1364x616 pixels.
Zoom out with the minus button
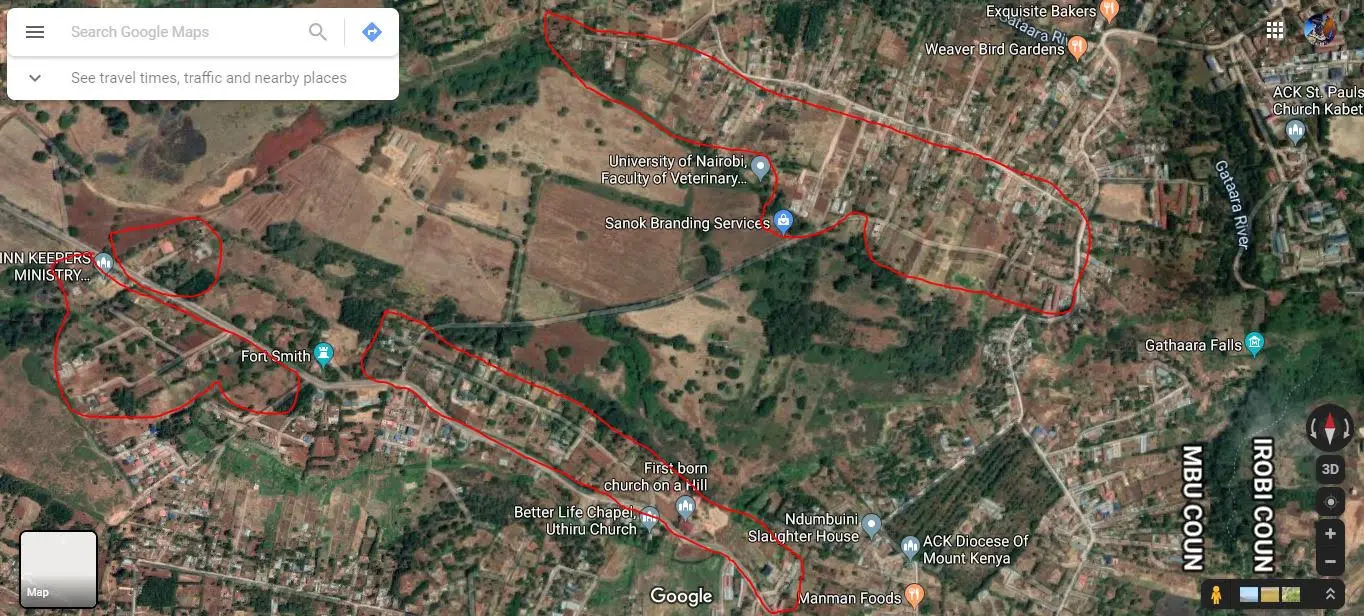click(x=1330, y=562)
